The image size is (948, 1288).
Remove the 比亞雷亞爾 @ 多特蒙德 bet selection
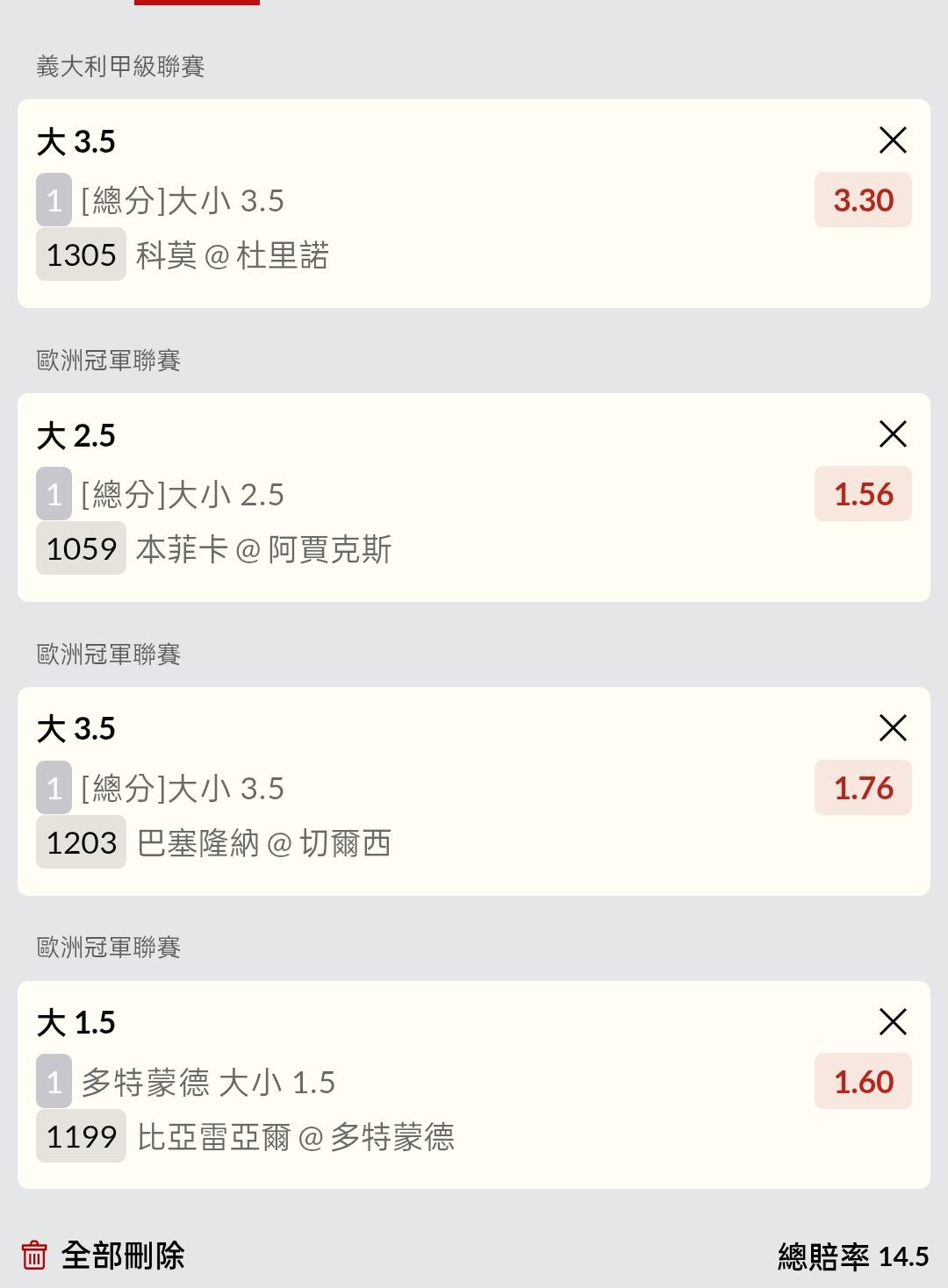[893, 1022]
